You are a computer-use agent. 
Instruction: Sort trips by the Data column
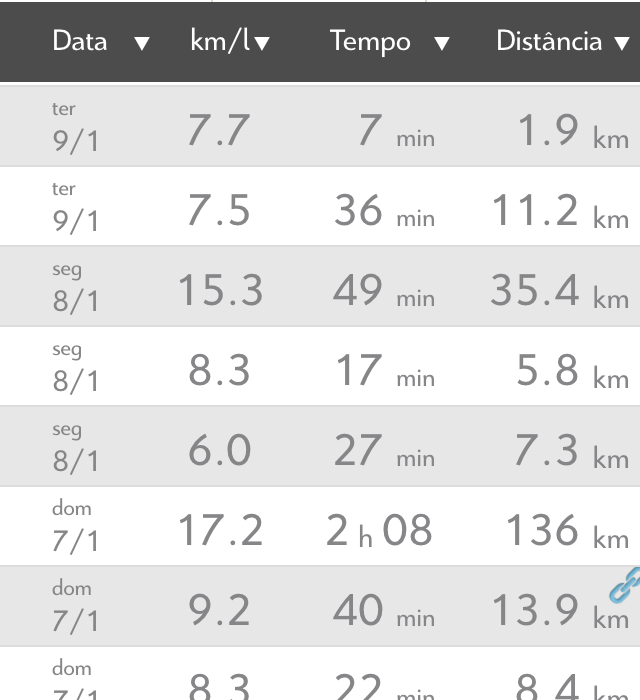point(100,42)
